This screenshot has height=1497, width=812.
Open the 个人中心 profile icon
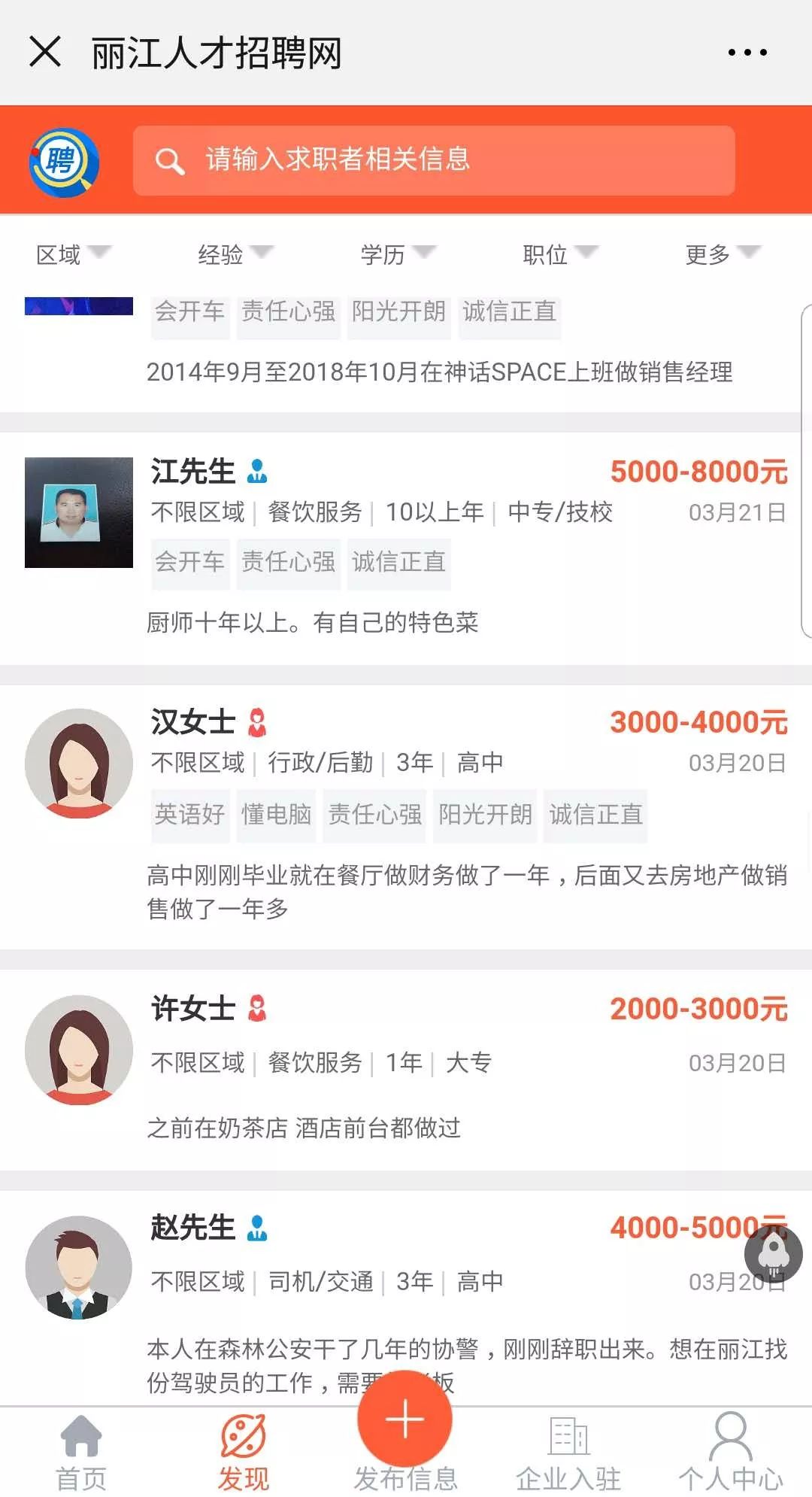[728, 1435]
